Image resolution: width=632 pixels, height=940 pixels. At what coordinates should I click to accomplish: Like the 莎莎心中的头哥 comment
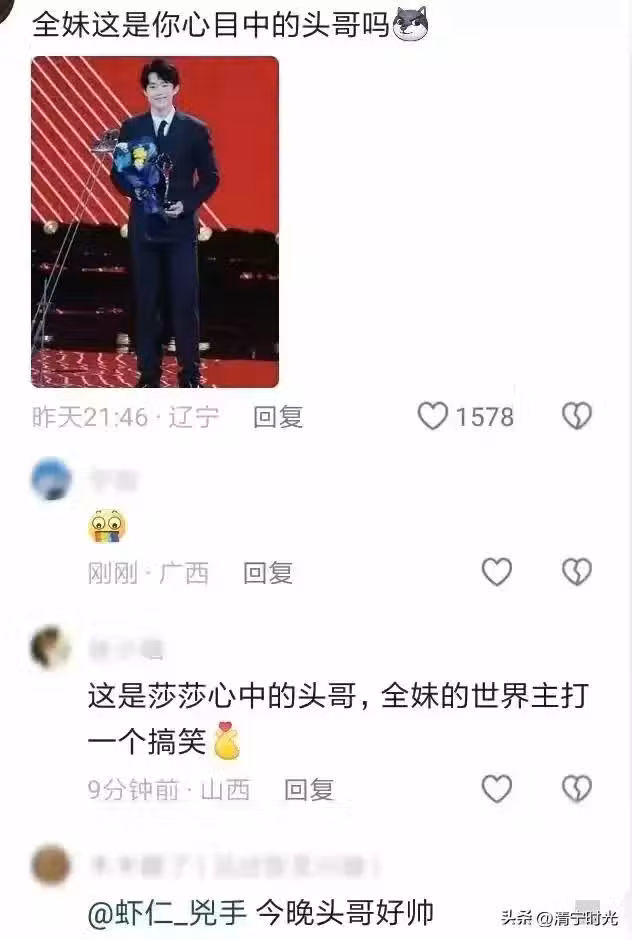coord(497,789)
